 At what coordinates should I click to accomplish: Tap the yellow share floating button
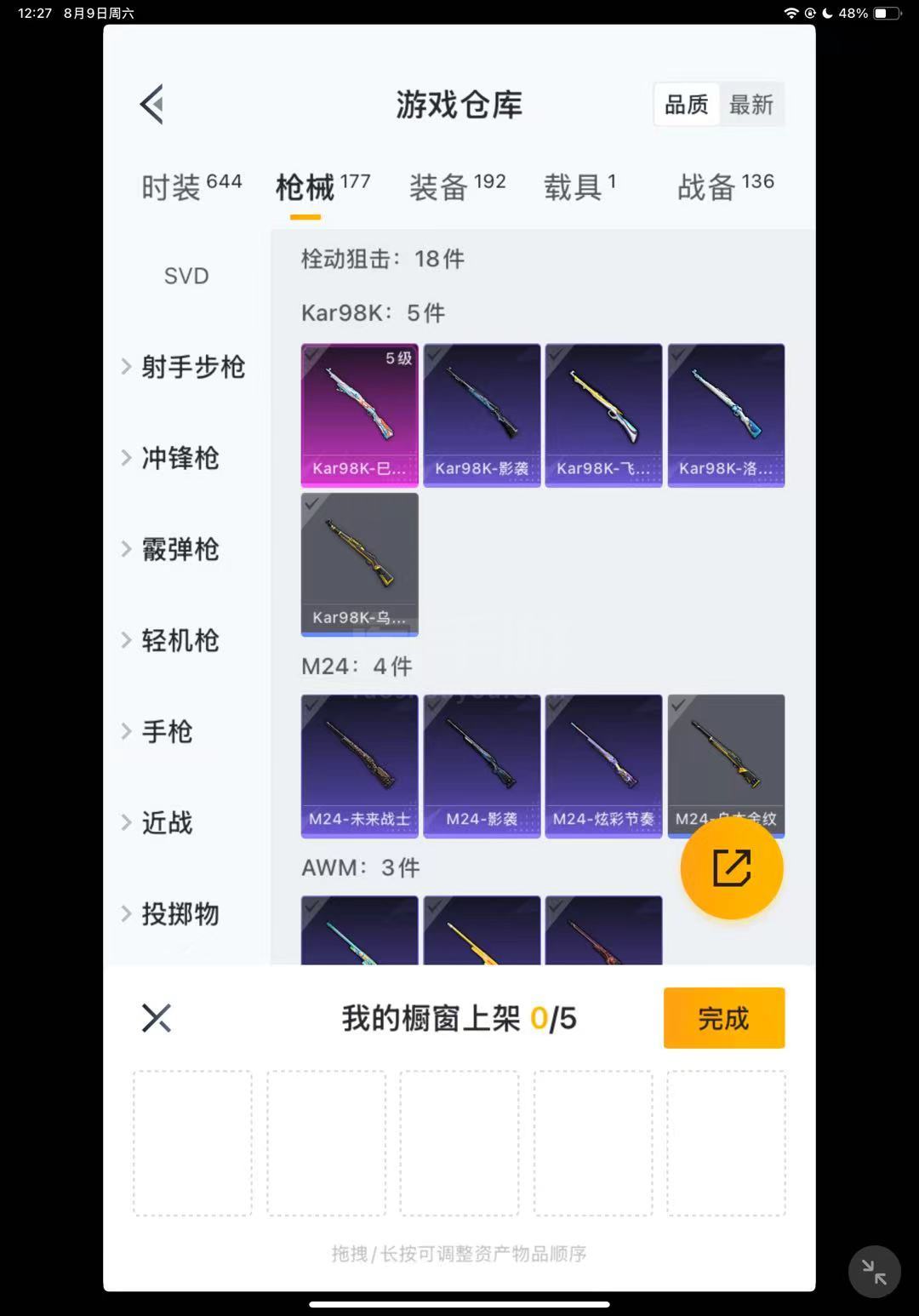pyautogui.click(x=731, y=868)
